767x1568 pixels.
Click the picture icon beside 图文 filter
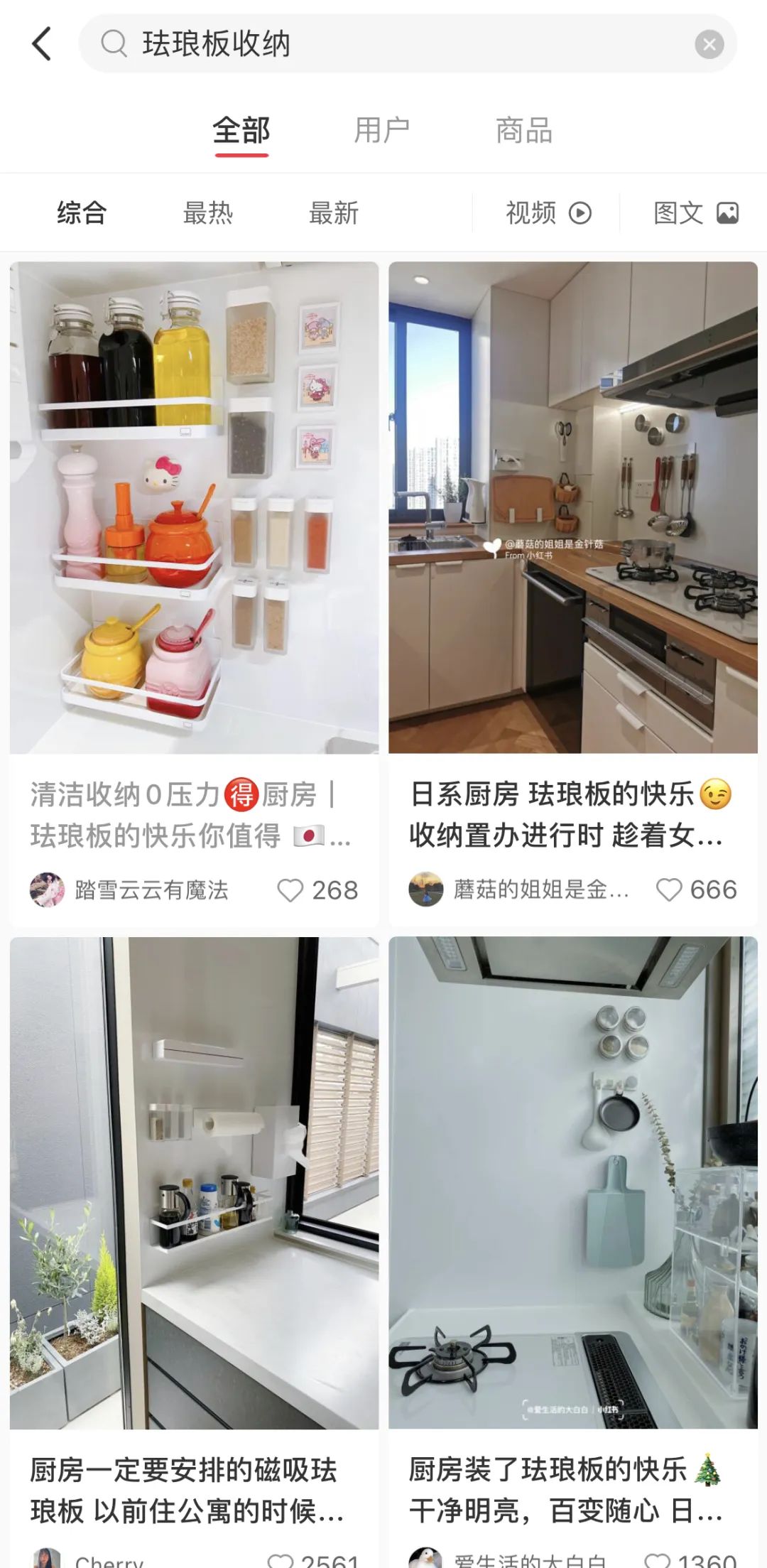point(727,212)
